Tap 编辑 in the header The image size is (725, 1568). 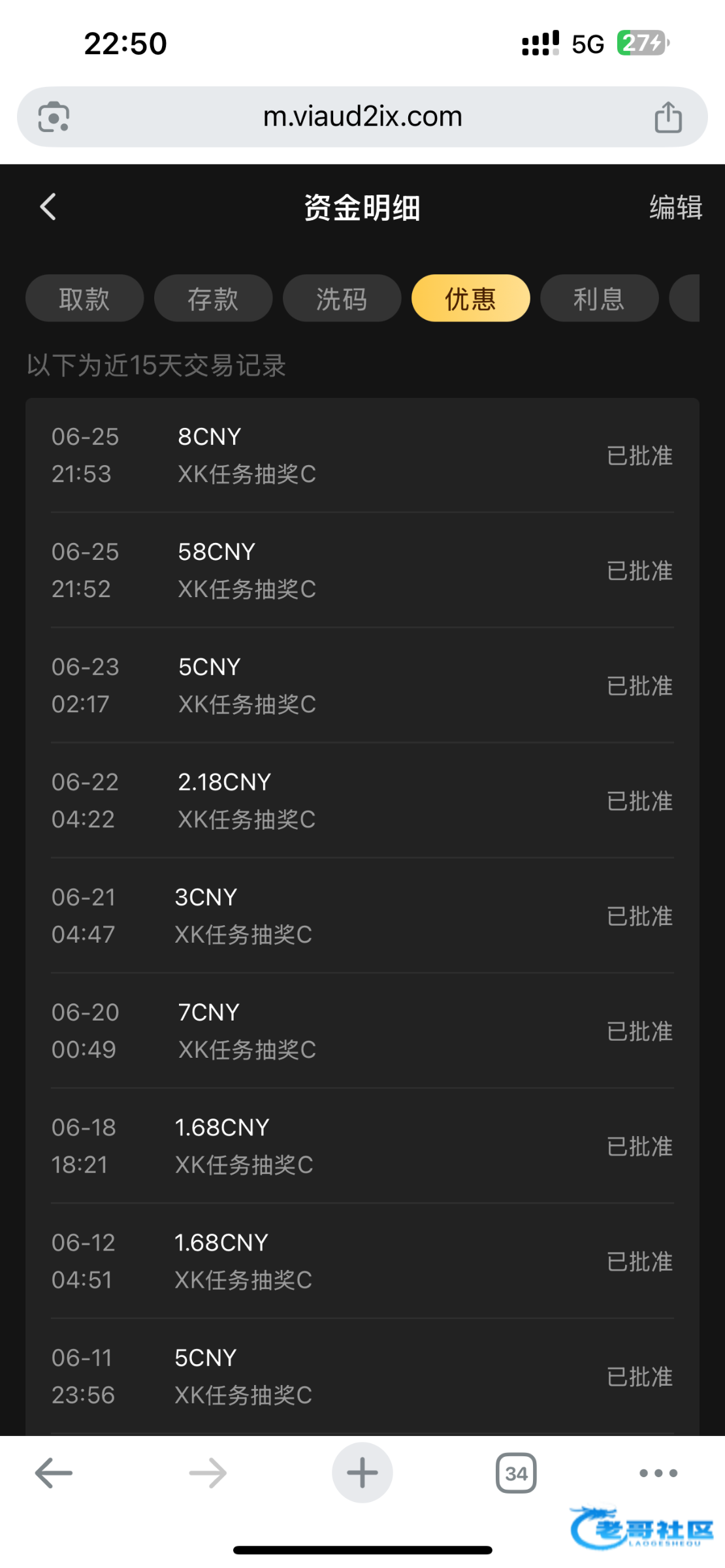point(675,208)
